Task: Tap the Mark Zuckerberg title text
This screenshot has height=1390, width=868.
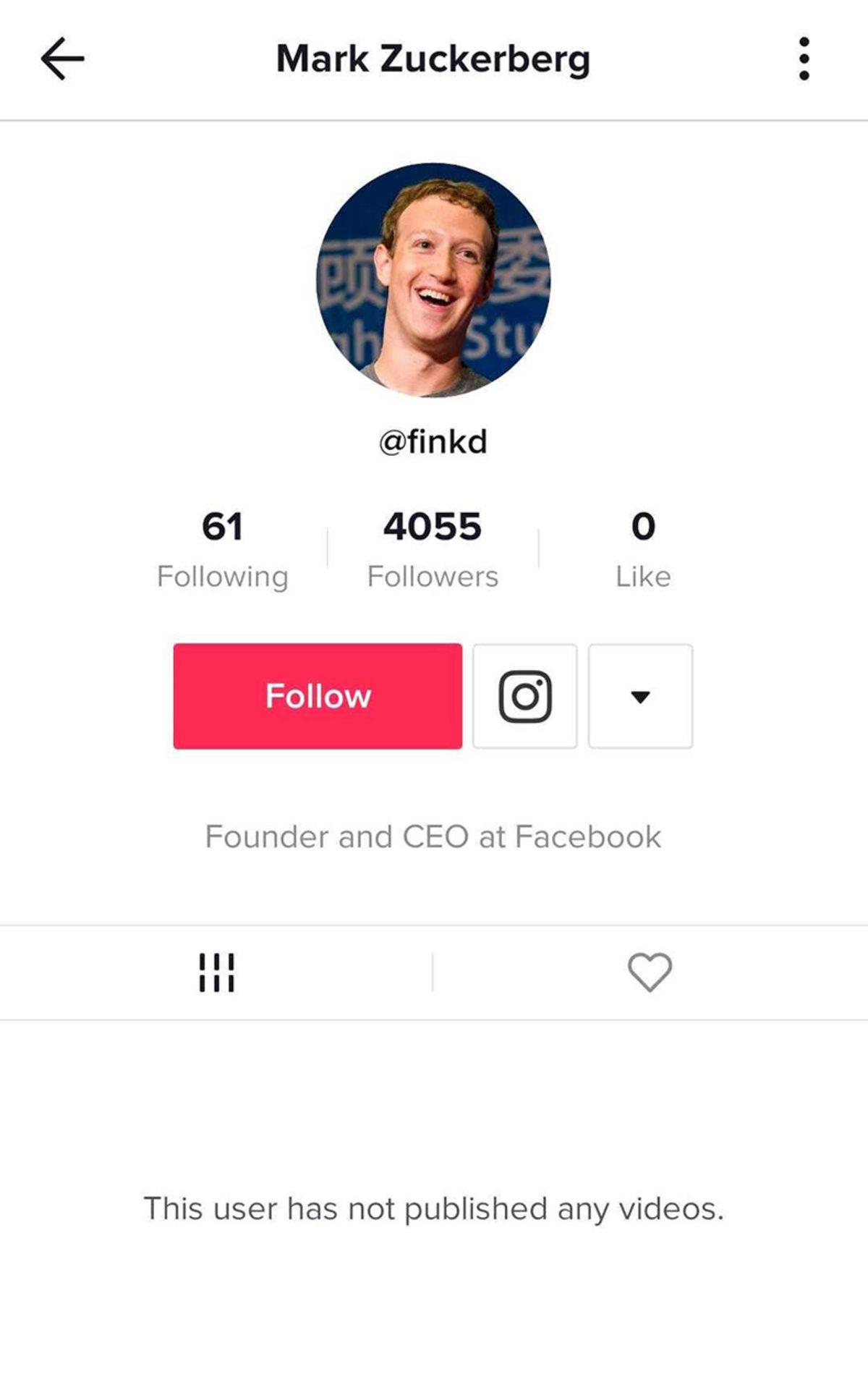Action: pyautogui.click(x=433, y=59)
